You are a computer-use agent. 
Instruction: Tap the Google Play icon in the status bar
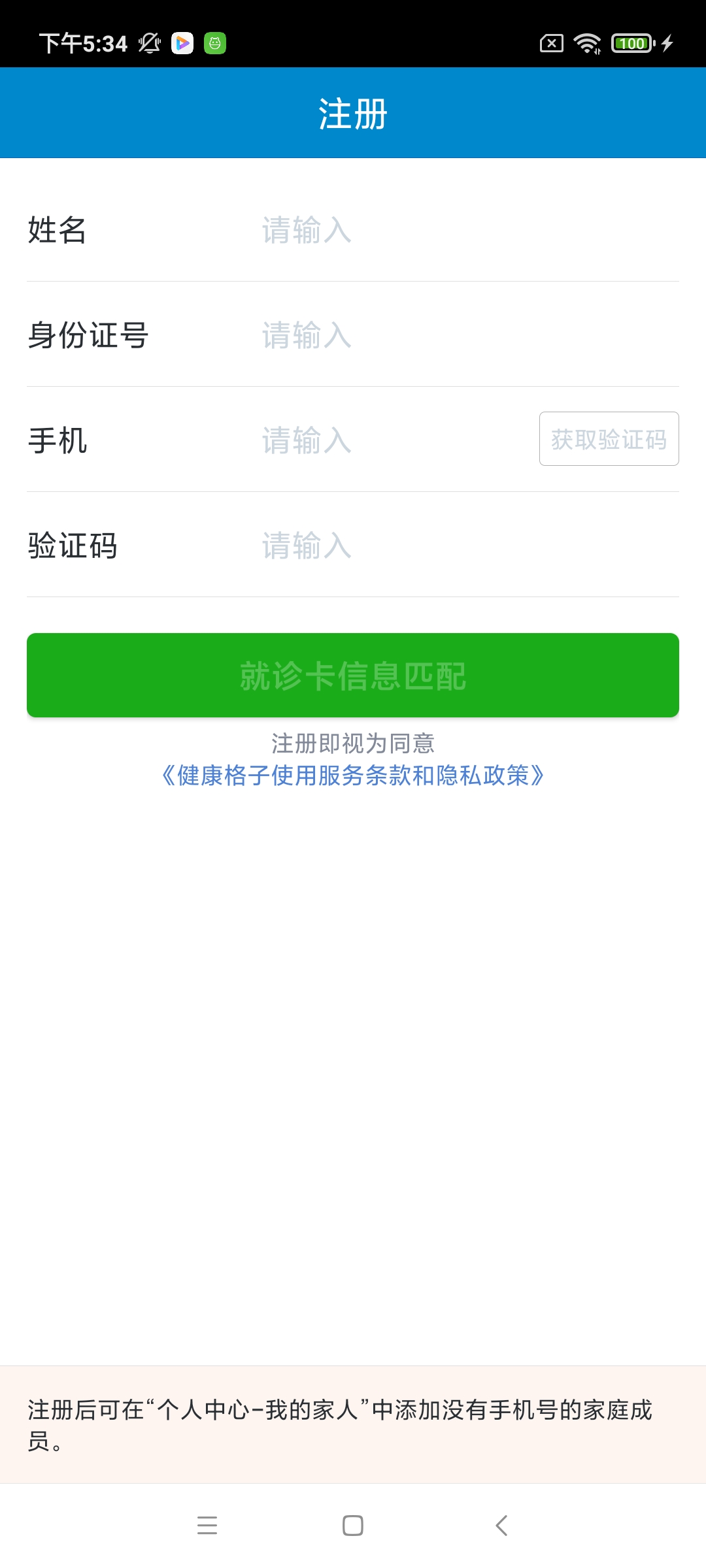[183, 44]
